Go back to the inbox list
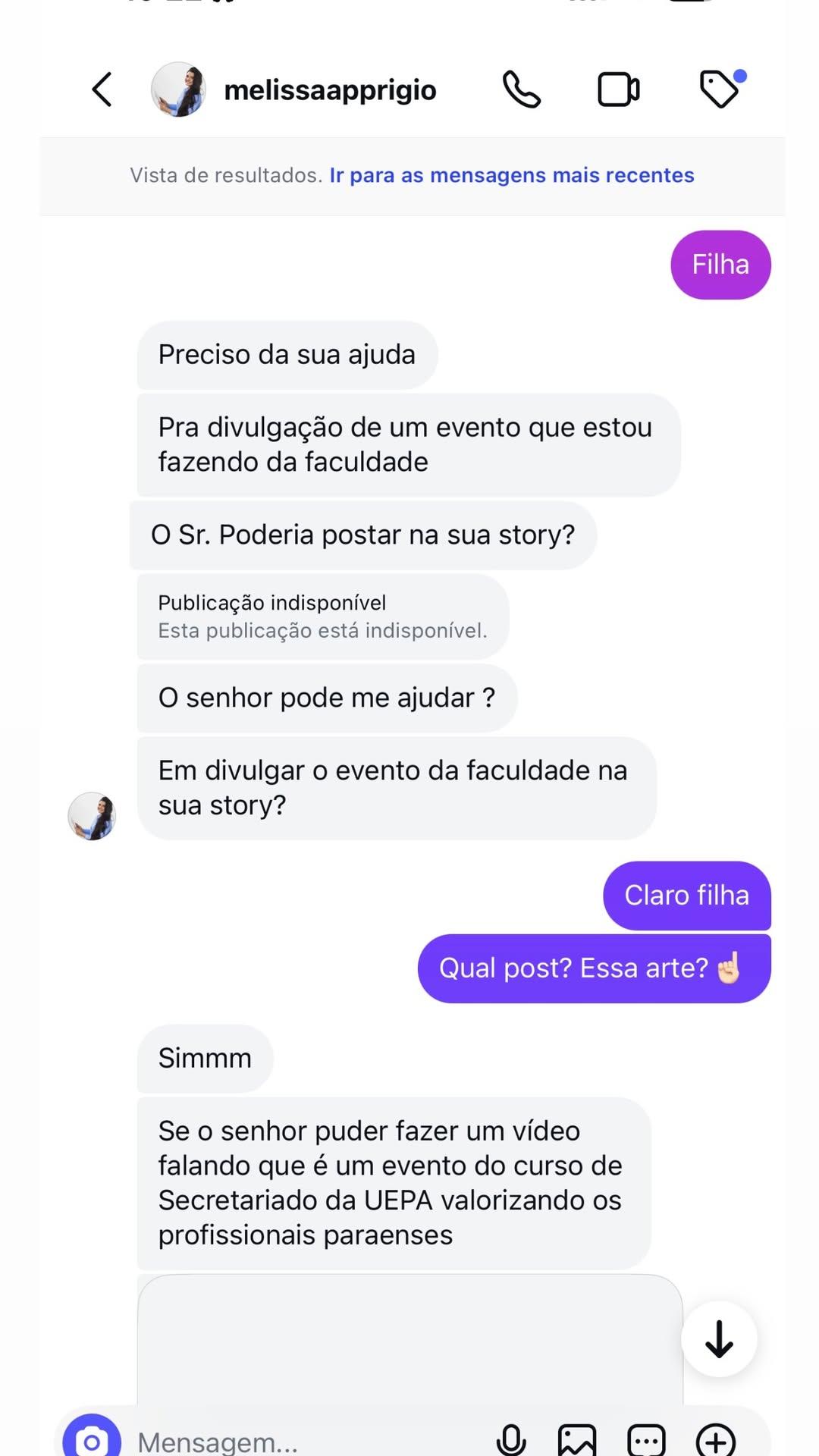The height and width of the screenshot is (1456, 819). [x=102, y=90]
